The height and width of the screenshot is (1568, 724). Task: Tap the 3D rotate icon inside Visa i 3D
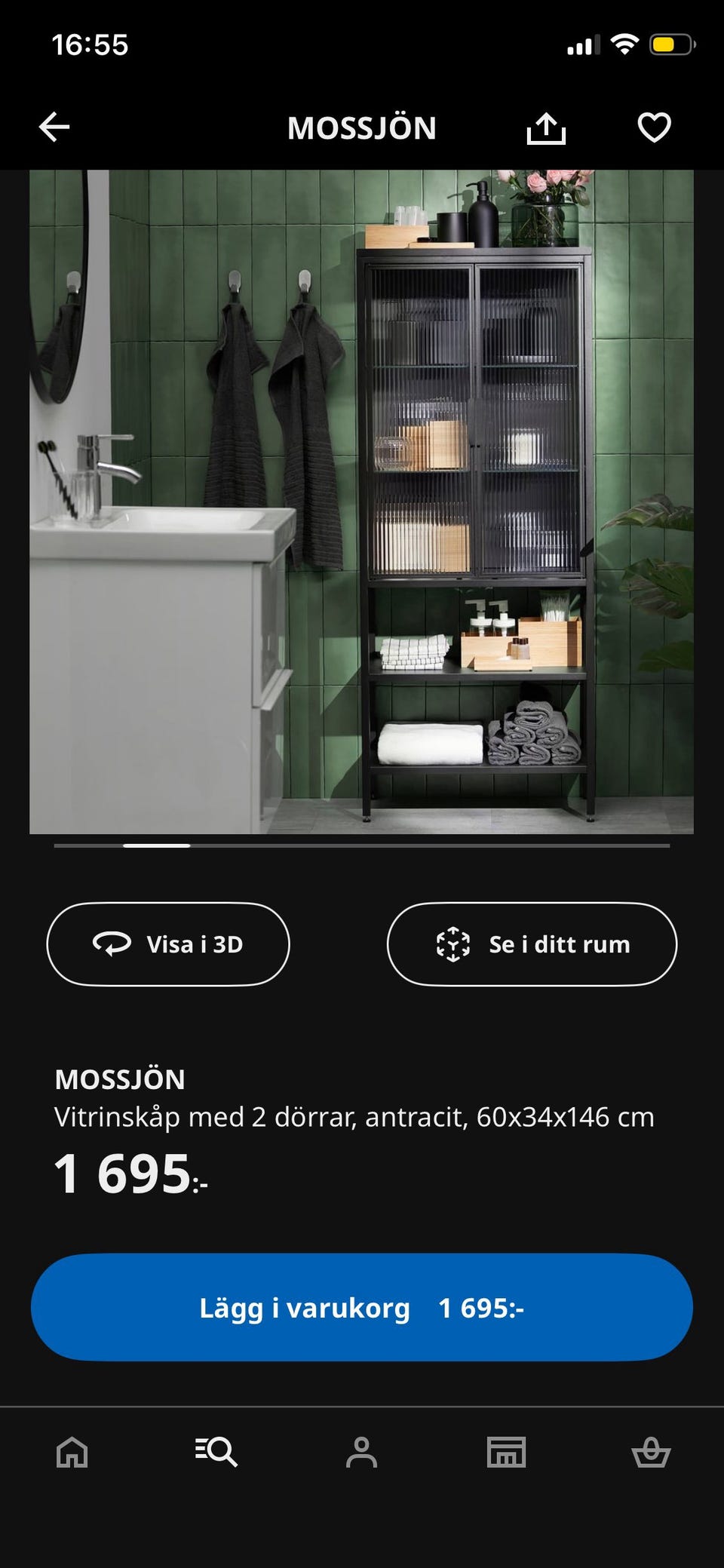[110, 944]
